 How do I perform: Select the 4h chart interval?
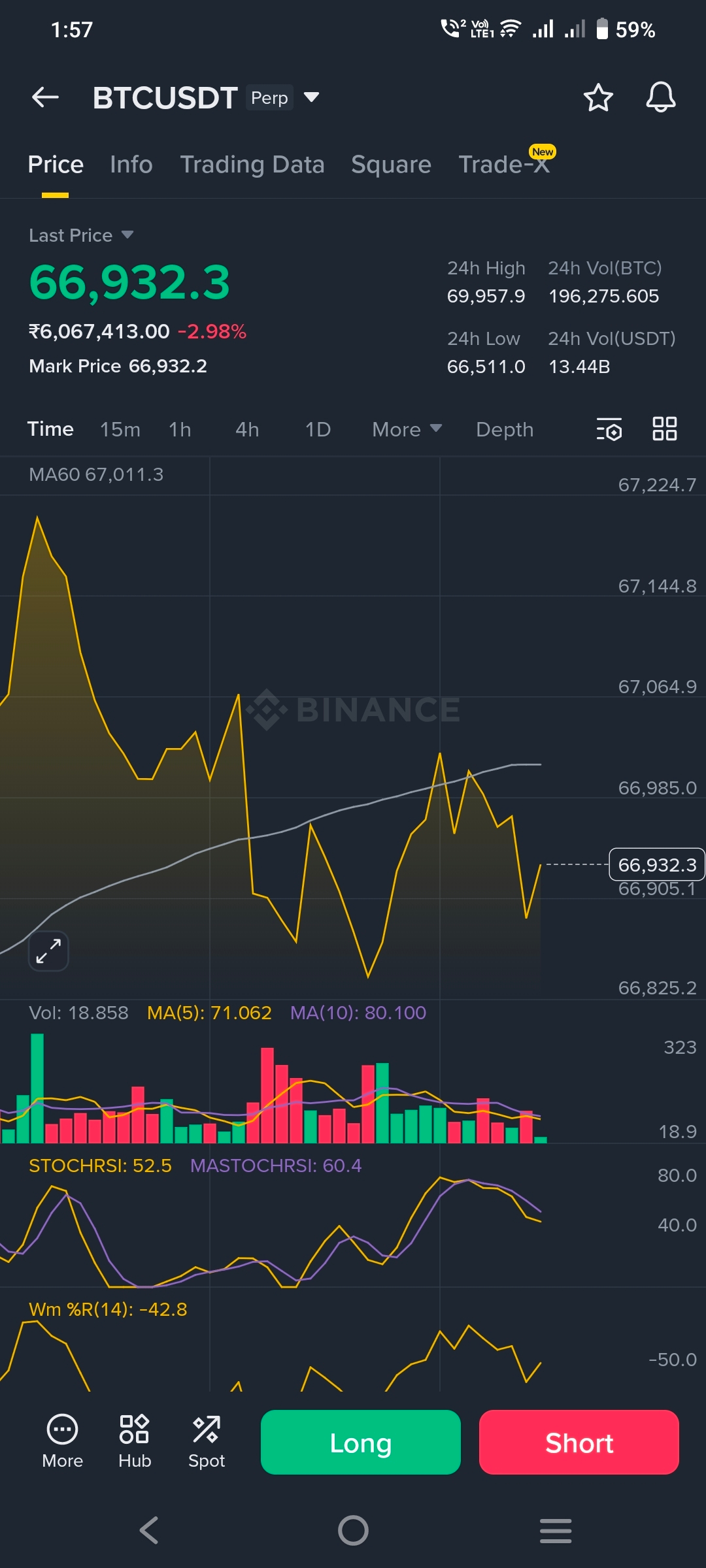(x=247, y=429)
